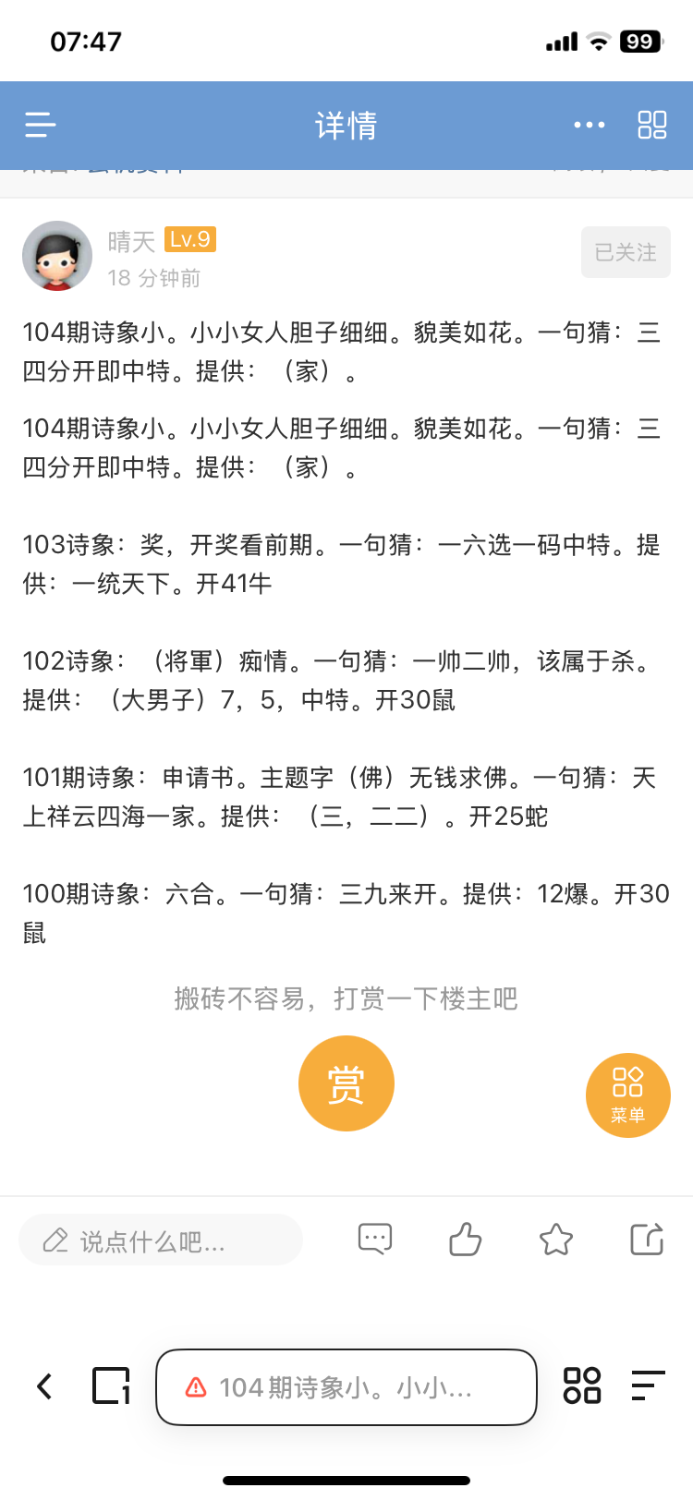
Task: View the comments bubble icon
Action: coord(375,1240)
